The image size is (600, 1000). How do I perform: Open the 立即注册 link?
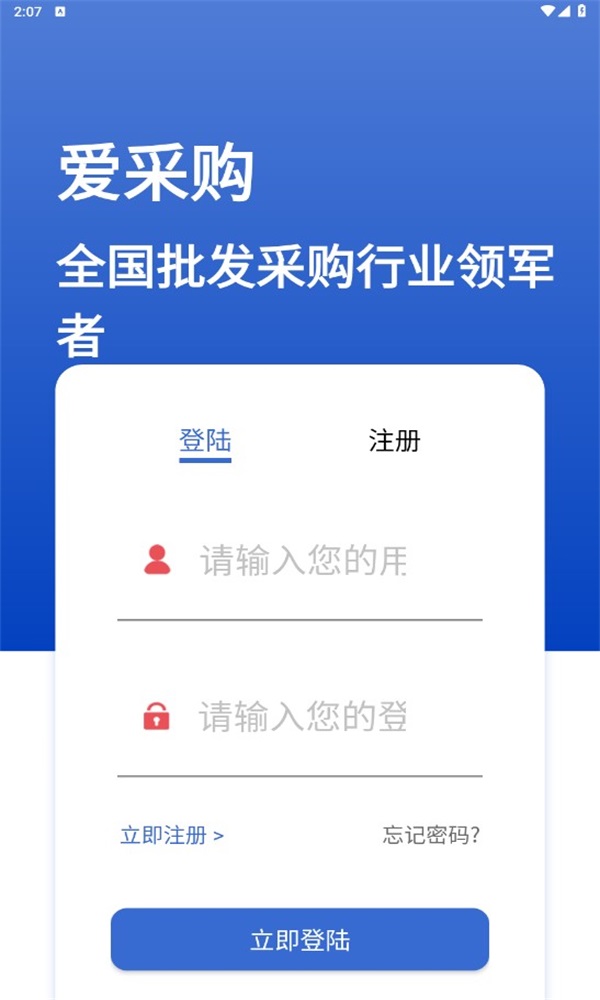[172, 835]
